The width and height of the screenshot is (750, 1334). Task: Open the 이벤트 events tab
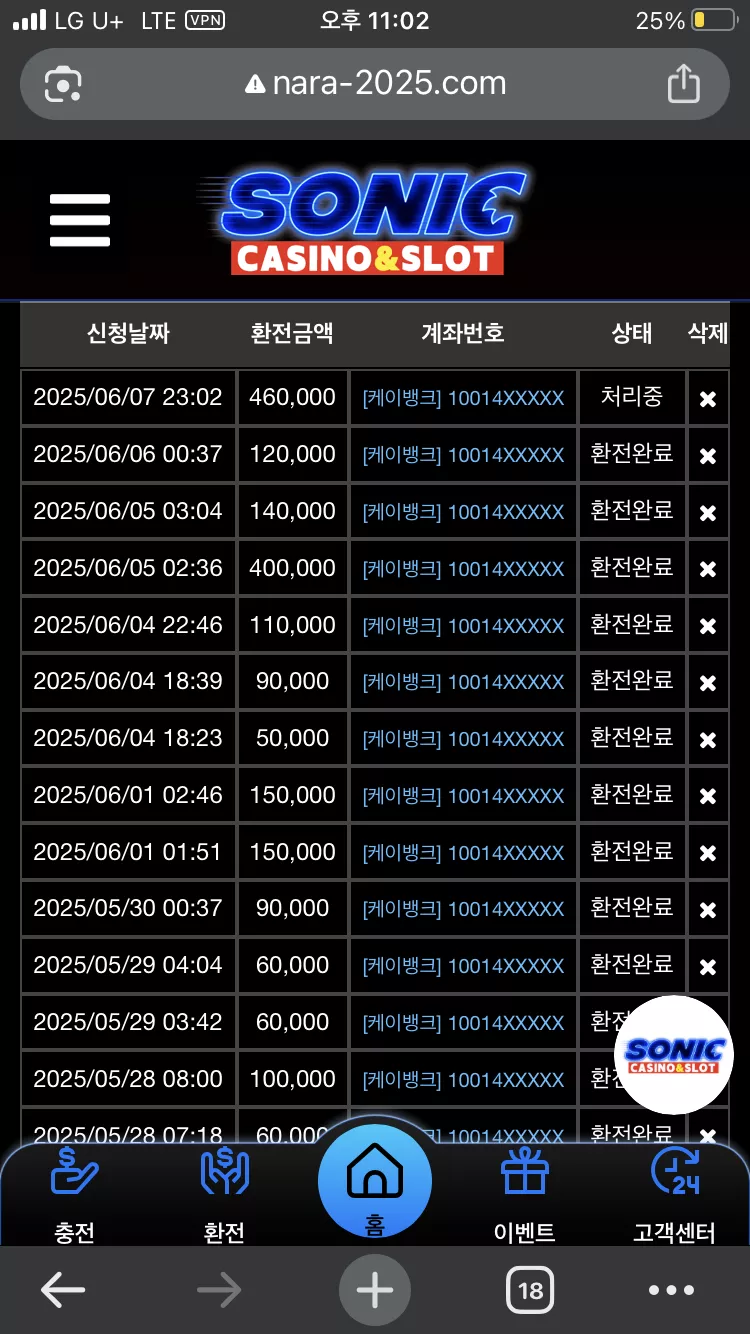[525, 1195]
